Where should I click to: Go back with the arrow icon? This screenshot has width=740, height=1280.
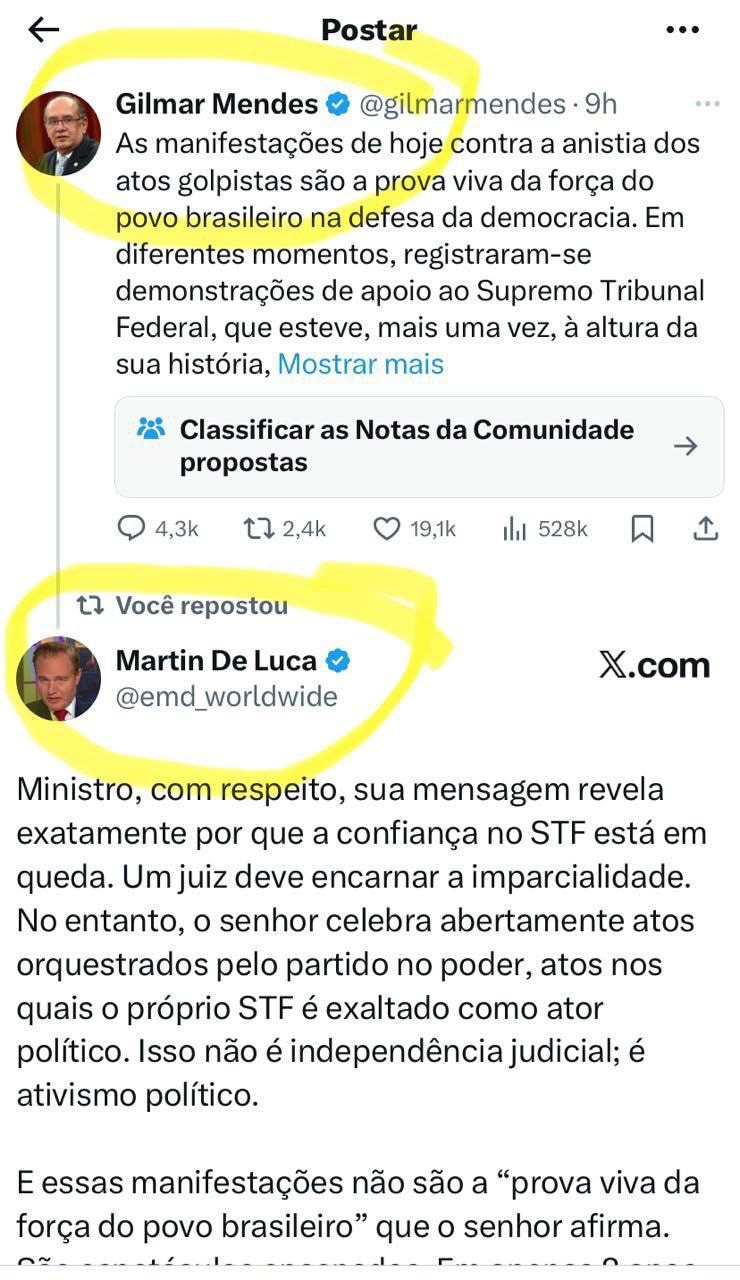[44, 30]
